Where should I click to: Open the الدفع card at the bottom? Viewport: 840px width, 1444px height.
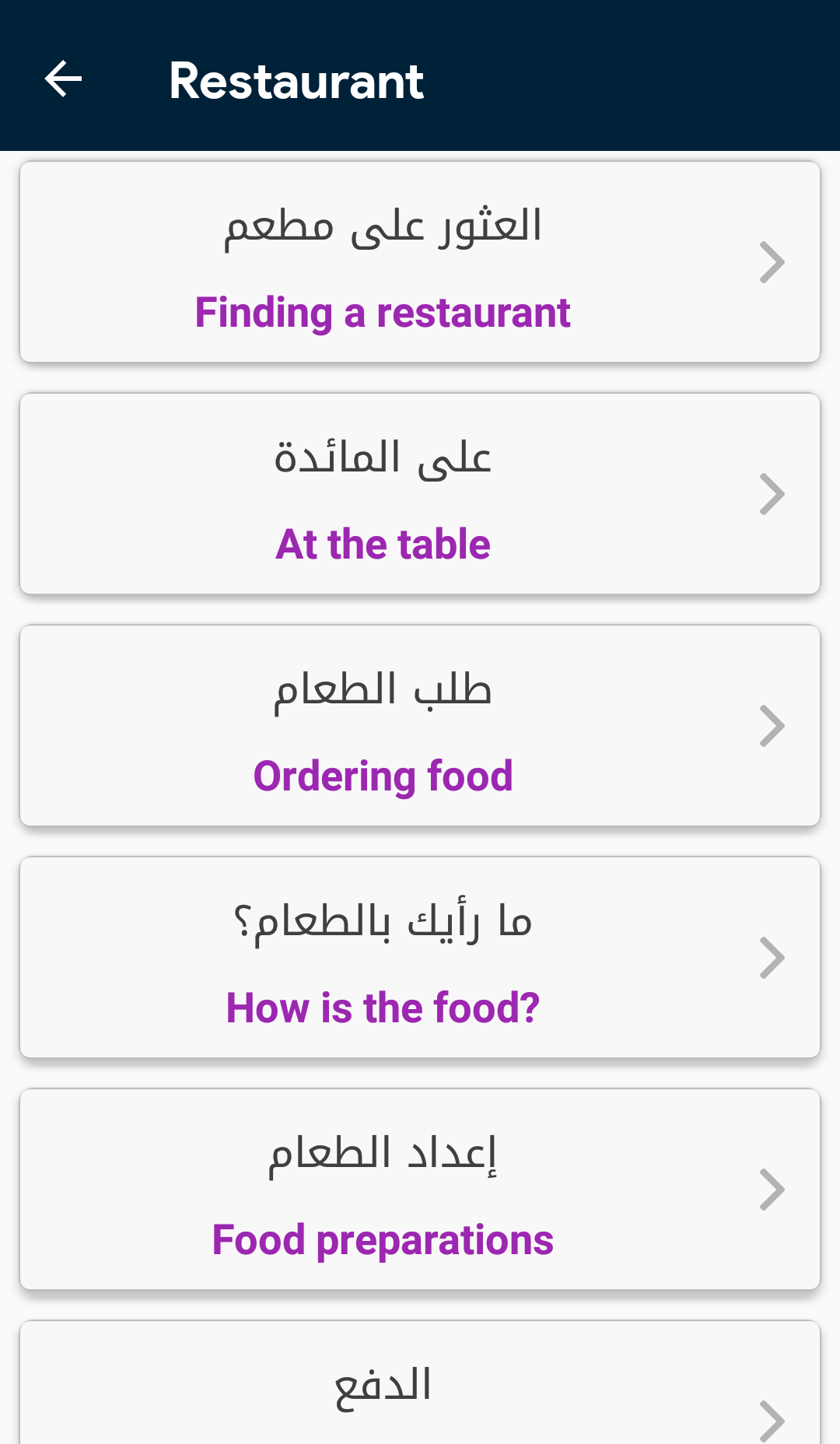click(420, 1383)
